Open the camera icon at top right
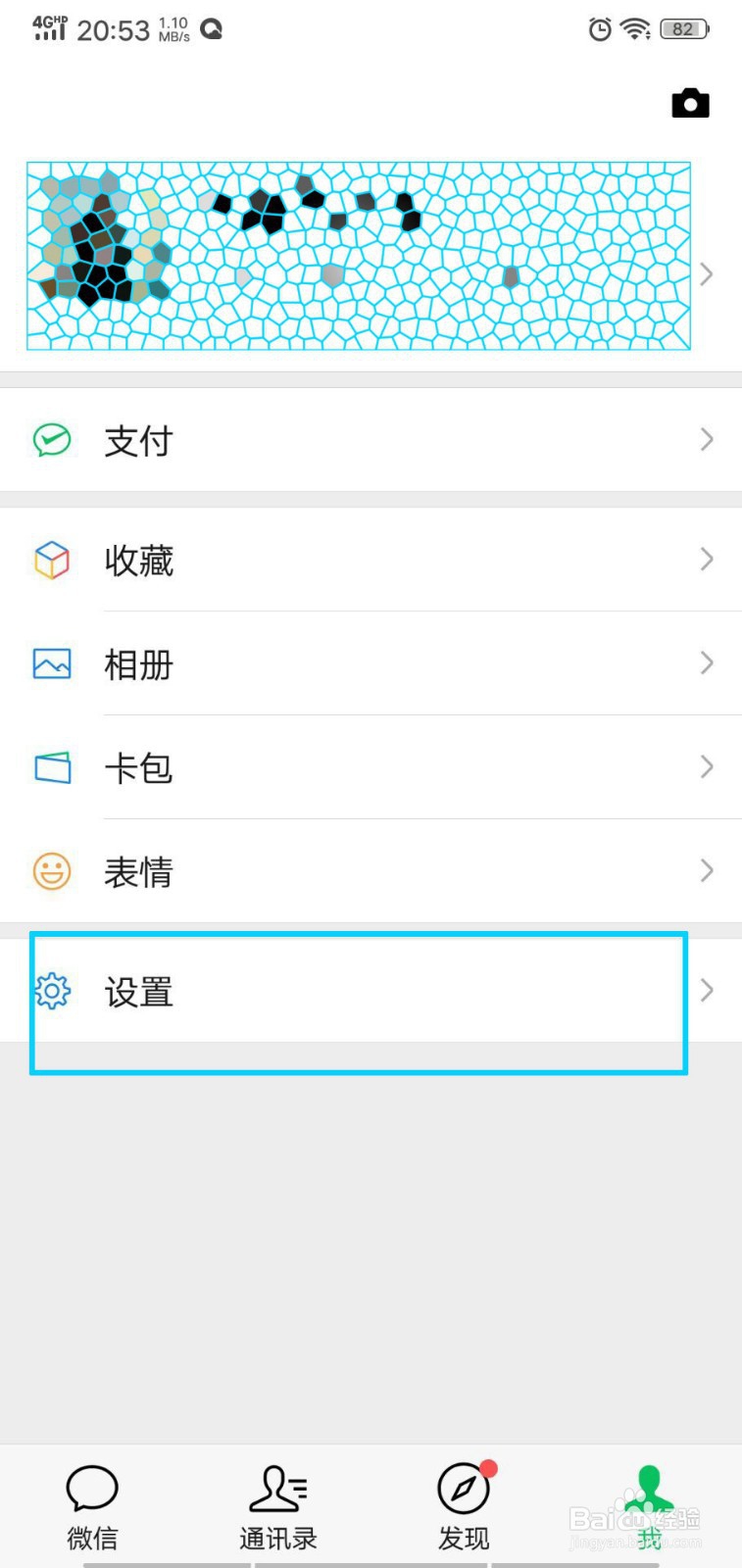Screen dimensions: 742x1568 coord(690,103)
